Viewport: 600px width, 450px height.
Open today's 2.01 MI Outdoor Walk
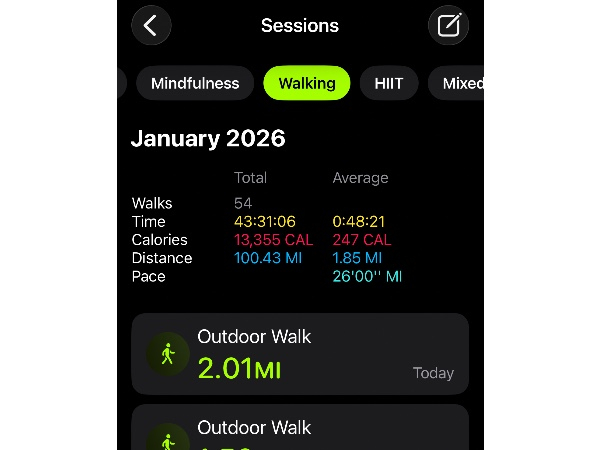click(300, 354)
